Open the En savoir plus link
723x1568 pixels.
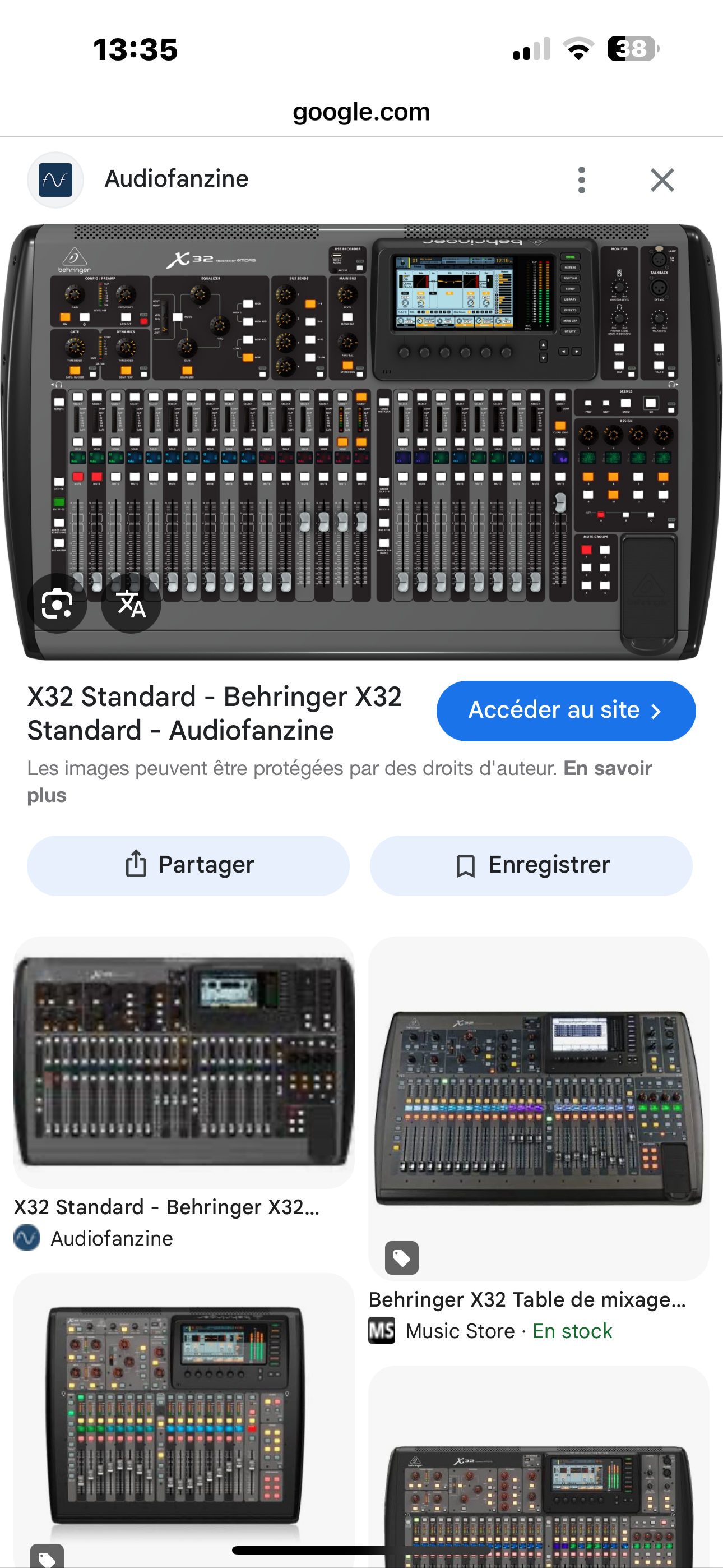[x=608, y=769]
